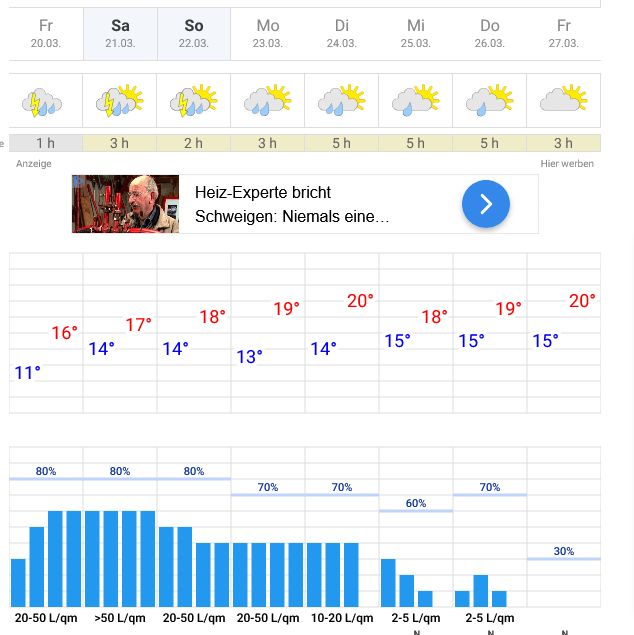Select the Fr 20.03. day column
634x635 pixels.
[46, 34]
